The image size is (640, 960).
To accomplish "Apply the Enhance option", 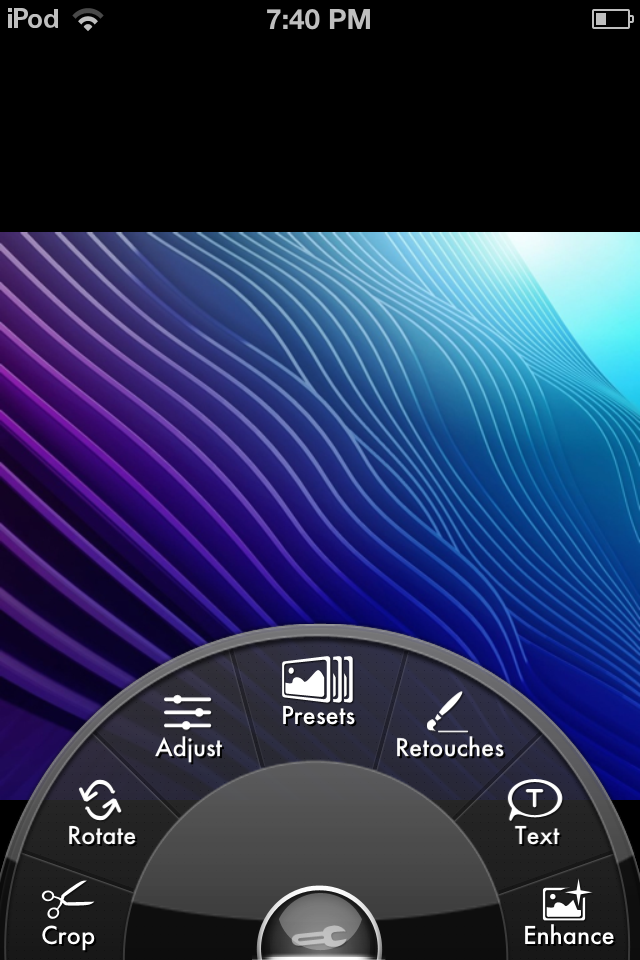I will (x=568, y=914).
